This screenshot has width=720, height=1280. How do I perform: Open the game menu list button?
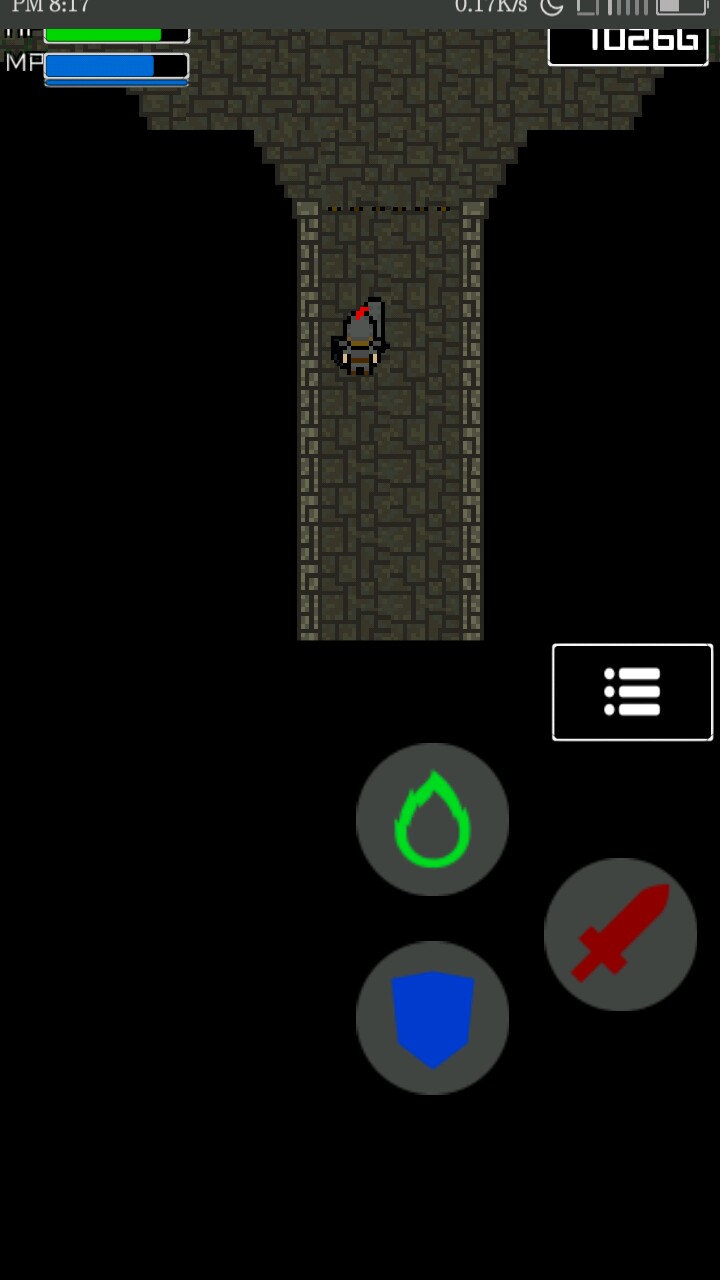click(632, 692)
